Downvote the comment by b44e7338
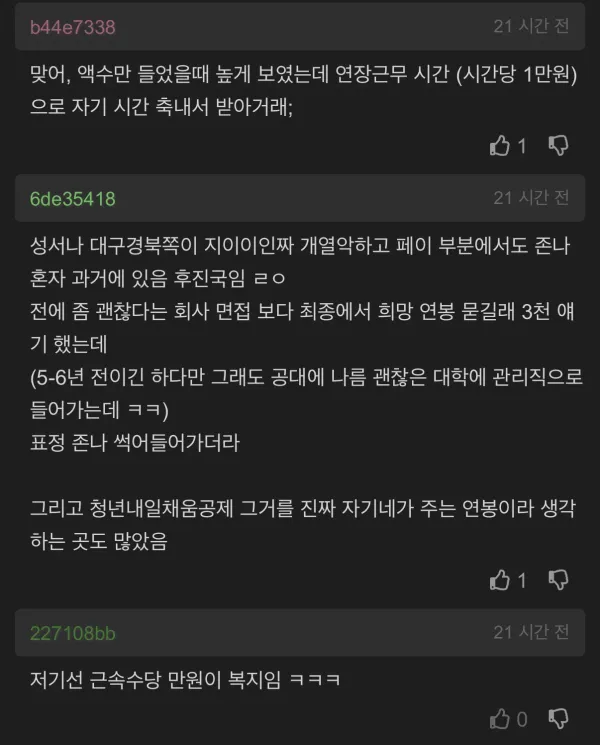This screenshot has height=745, width=600. 559,146
